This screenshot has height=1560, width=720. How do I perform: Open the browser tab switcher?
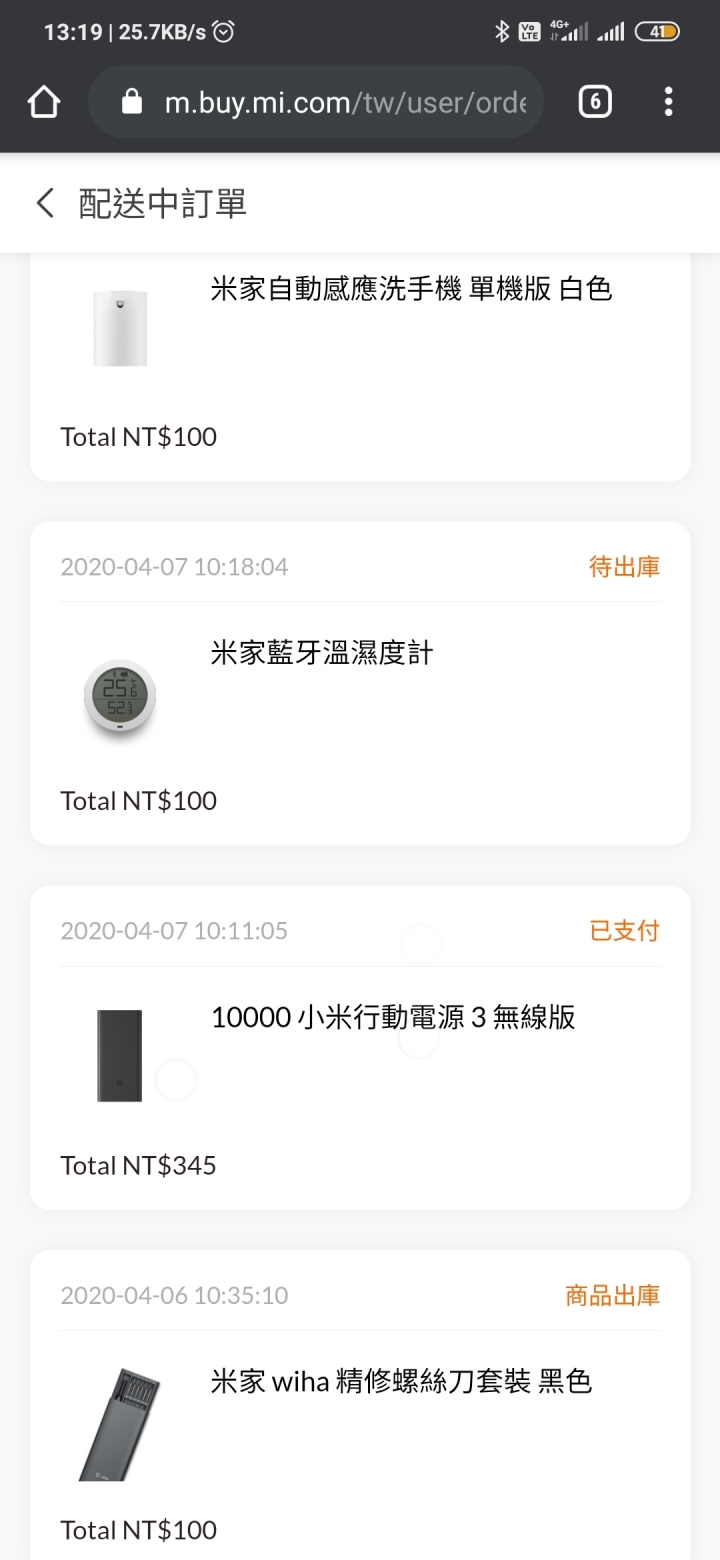pos(595,102)
